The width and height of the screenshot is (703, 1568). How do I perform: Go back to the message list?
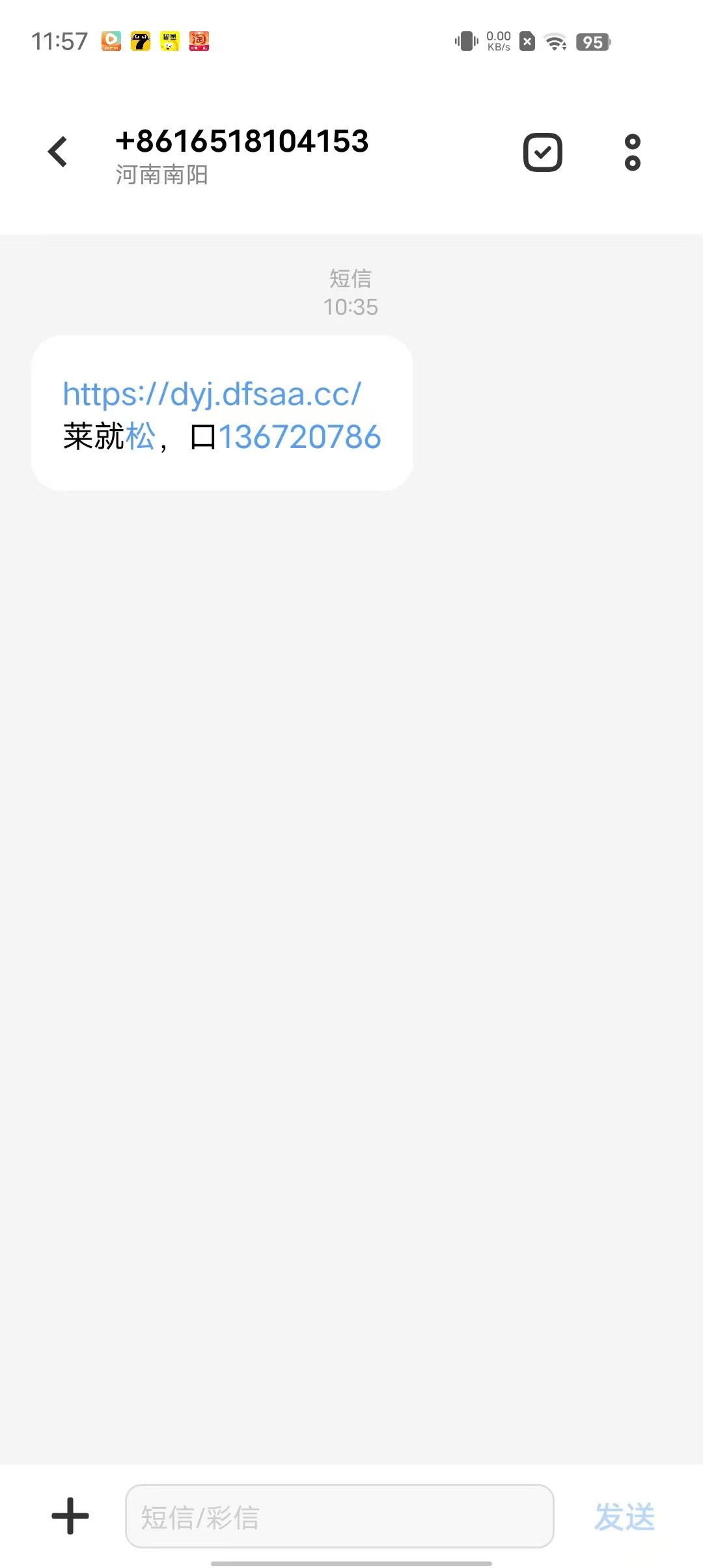click(x=58, y=152)
